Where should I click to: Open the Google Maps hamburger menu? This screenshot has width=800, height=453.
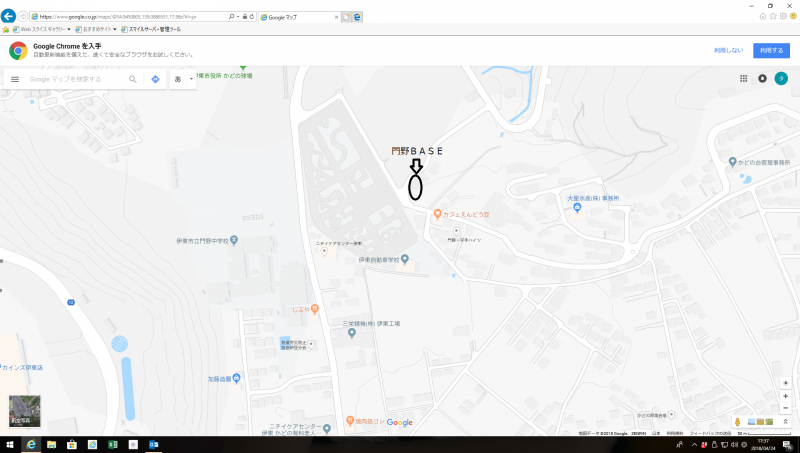click(x=15, y=79)
